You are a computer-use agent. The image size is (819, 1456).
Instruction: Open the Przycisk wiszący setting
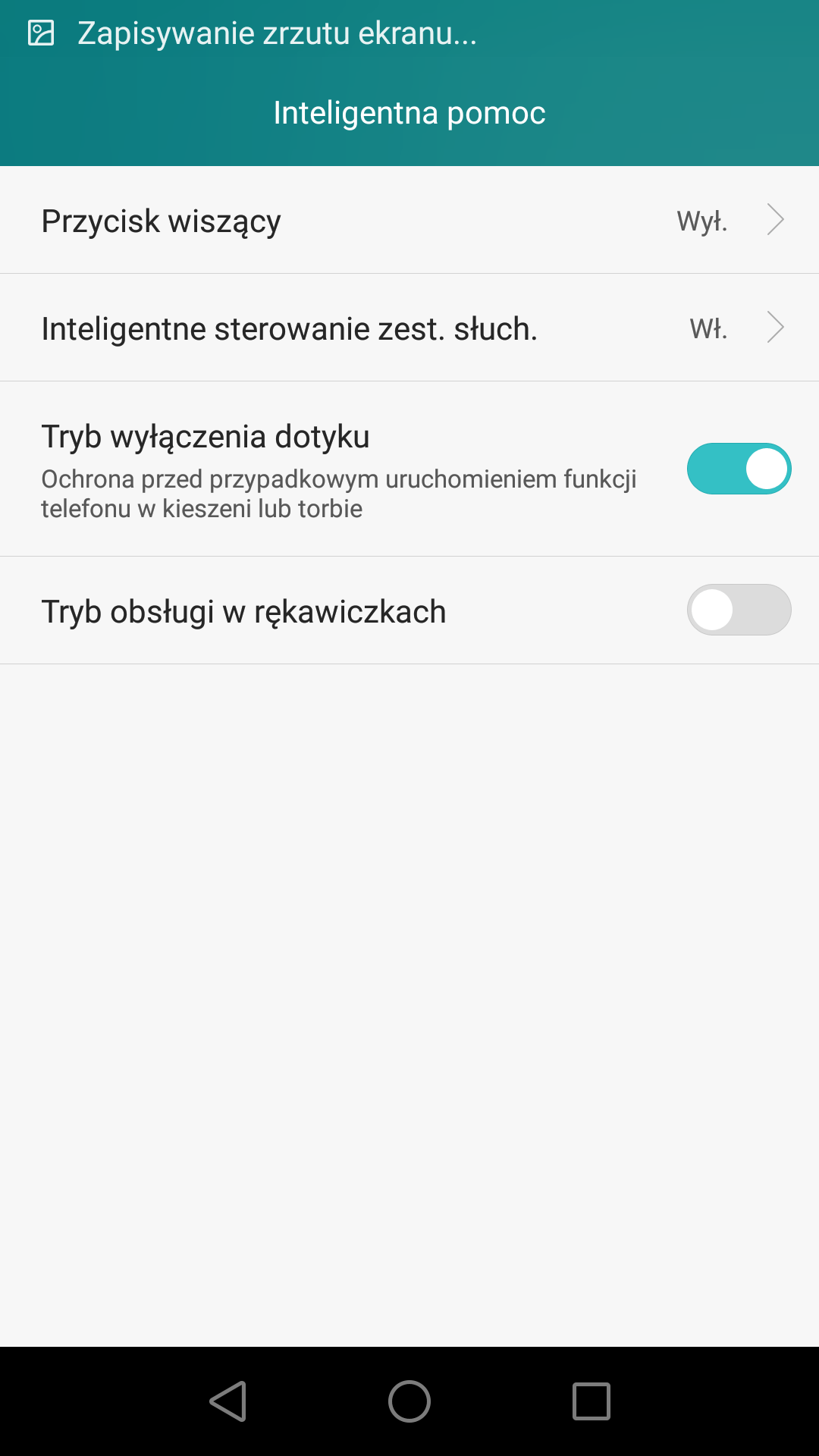[x=409, y=220]
